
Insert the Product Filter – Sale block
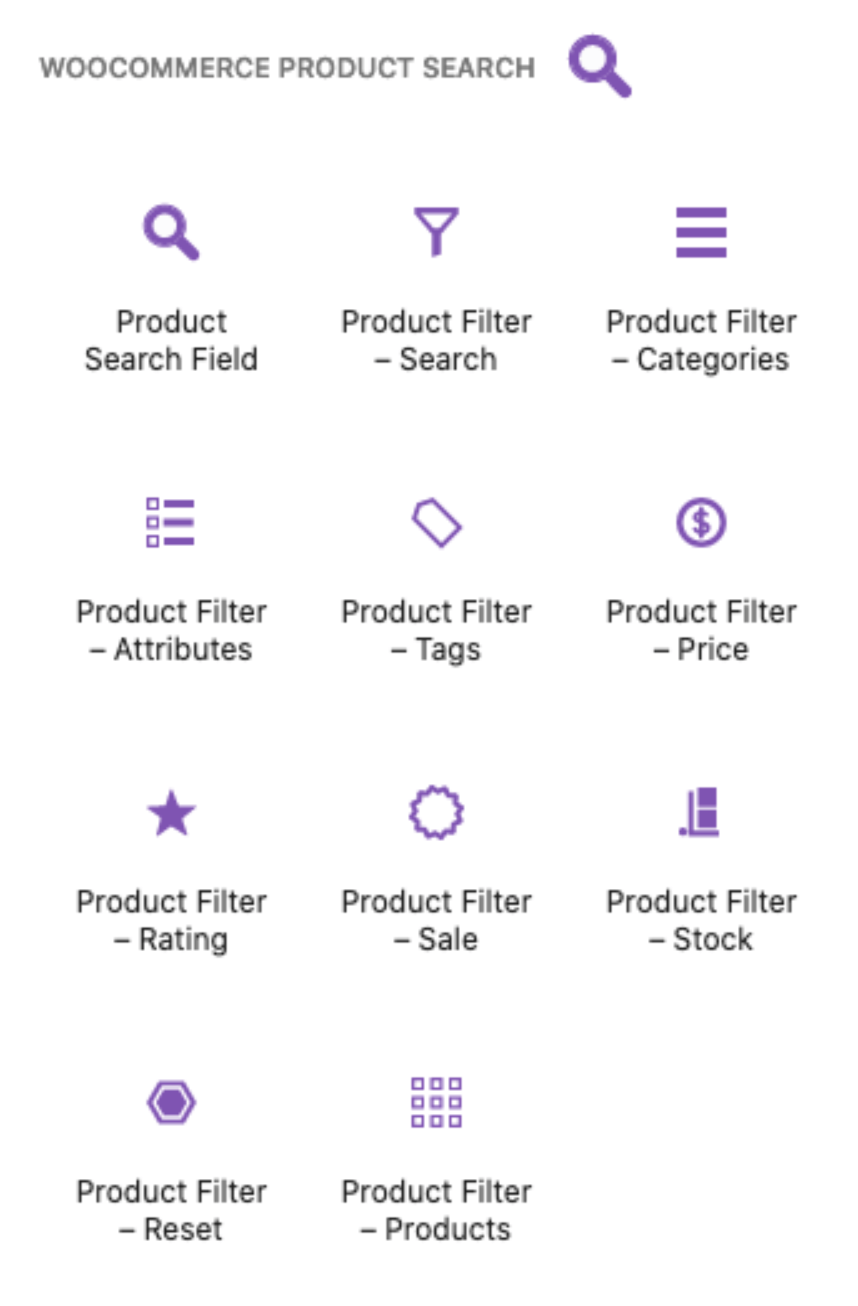click(x=436, y=866)
